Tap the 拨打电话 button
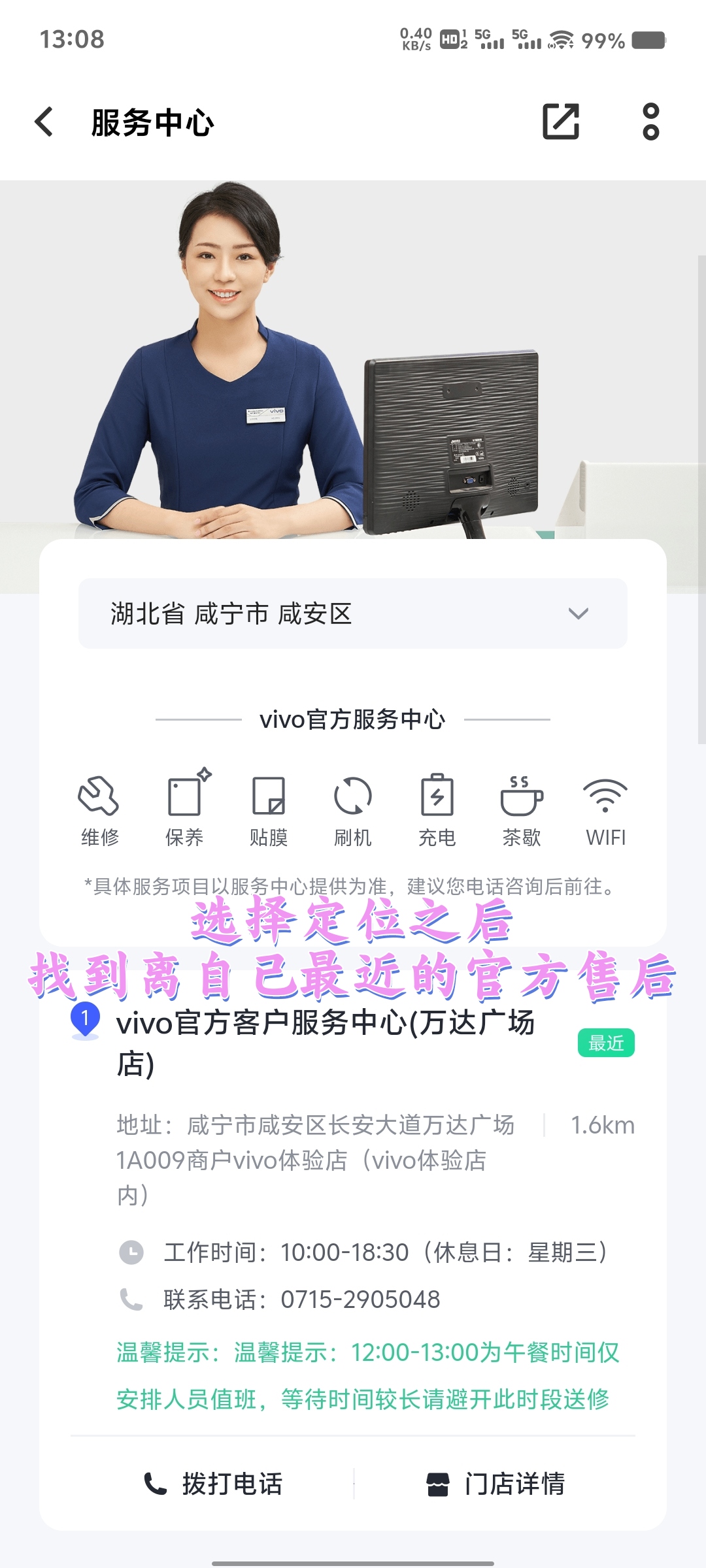This screenshot has width=706, height=1568. (x=212, y=1484)
